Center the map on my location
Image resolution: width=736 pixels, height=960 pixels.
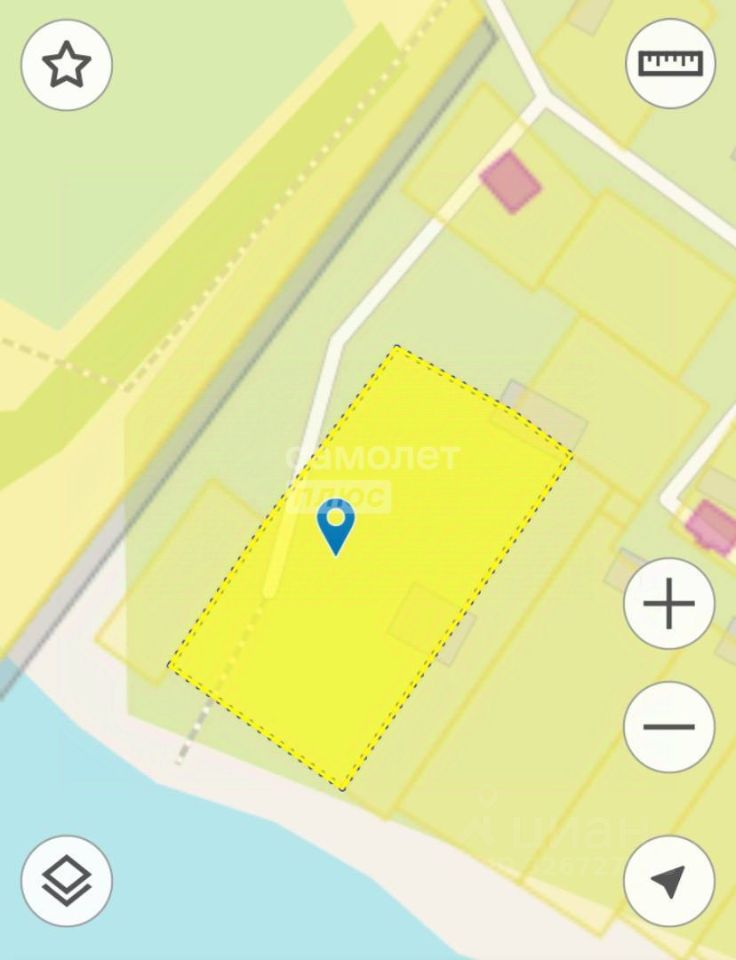(x=668, y=881)
